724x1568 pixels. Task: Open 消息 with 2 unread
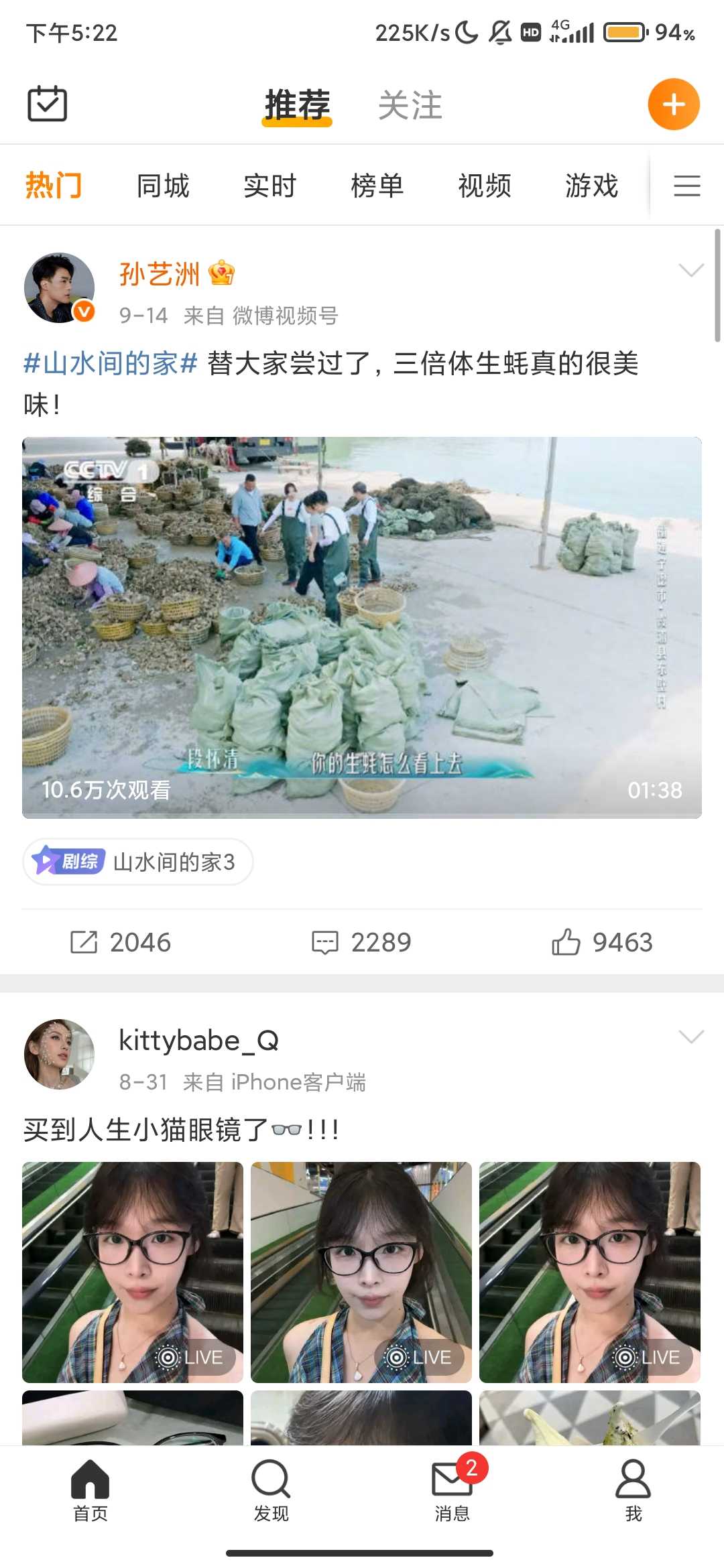(452, 1490)
